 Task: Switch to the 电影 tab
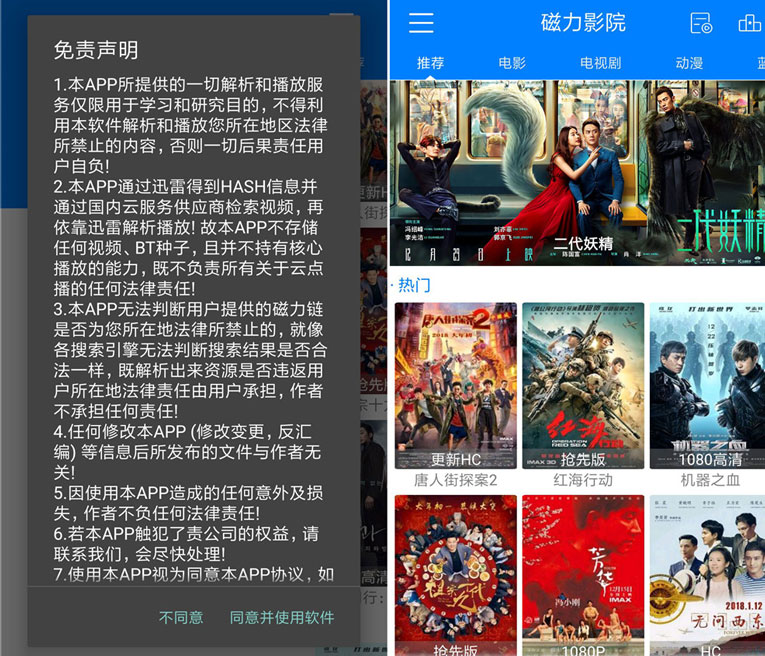[512, 63]
